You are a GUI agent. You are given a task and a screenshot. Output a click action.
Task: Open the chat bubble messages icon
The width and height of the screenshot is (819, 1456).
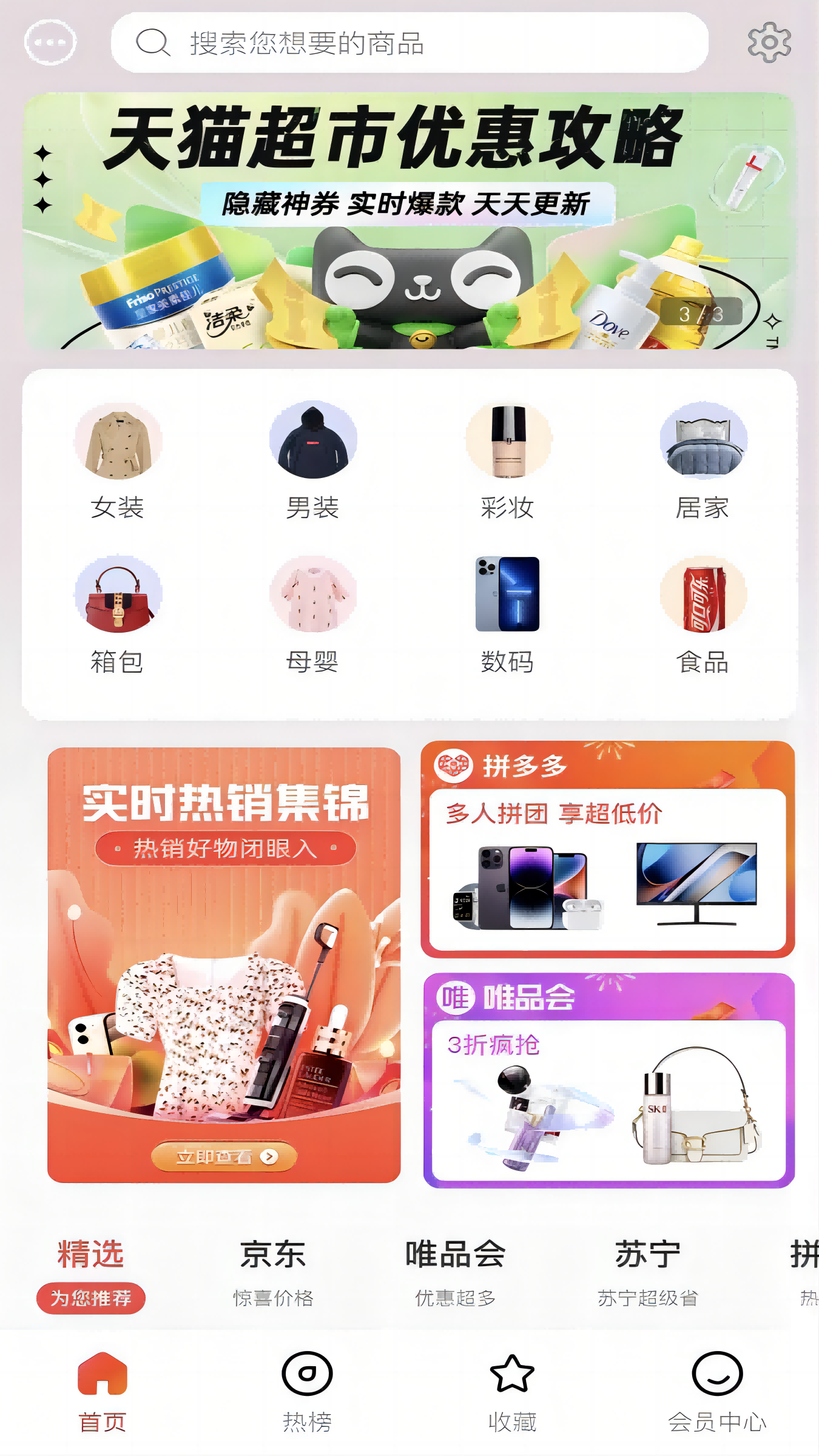pos(50,42)
